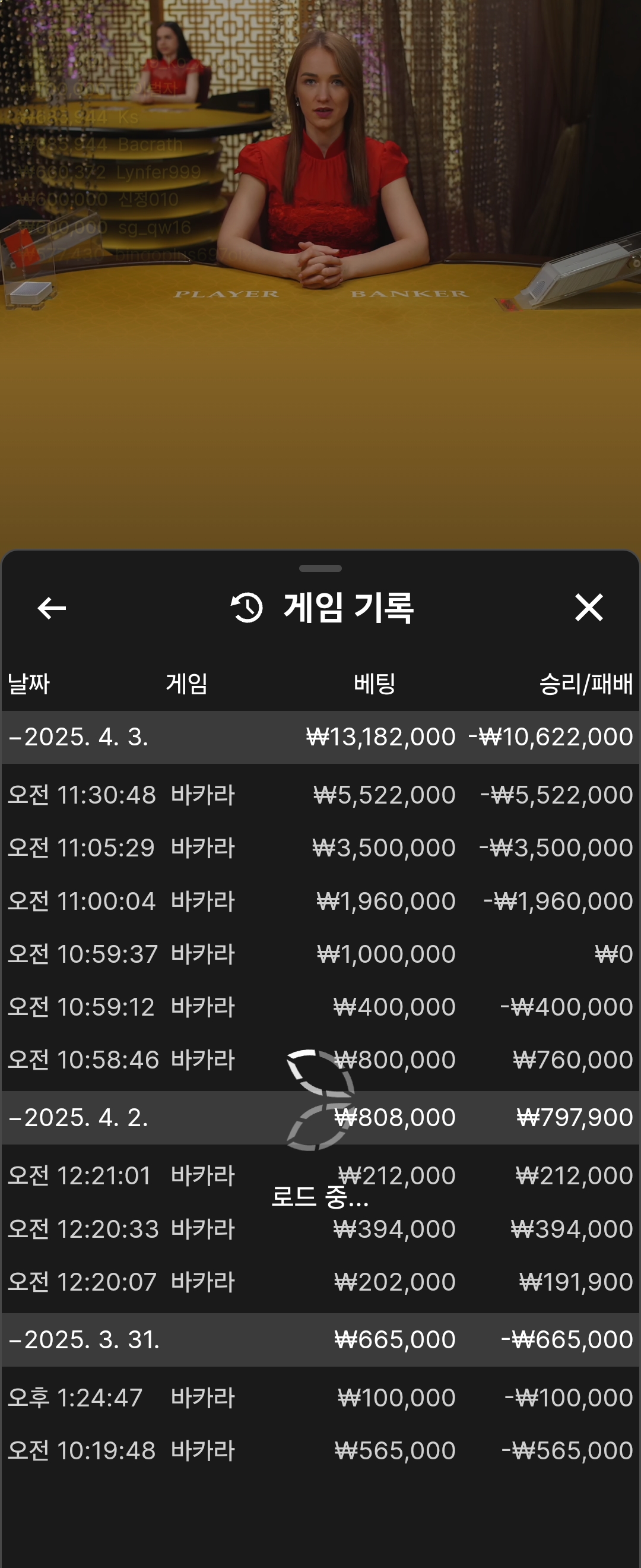This screenshot has height=1568, width=641.
Task: Open the 오전 12:20:07 바카라 record
Action: point(320,1282)
